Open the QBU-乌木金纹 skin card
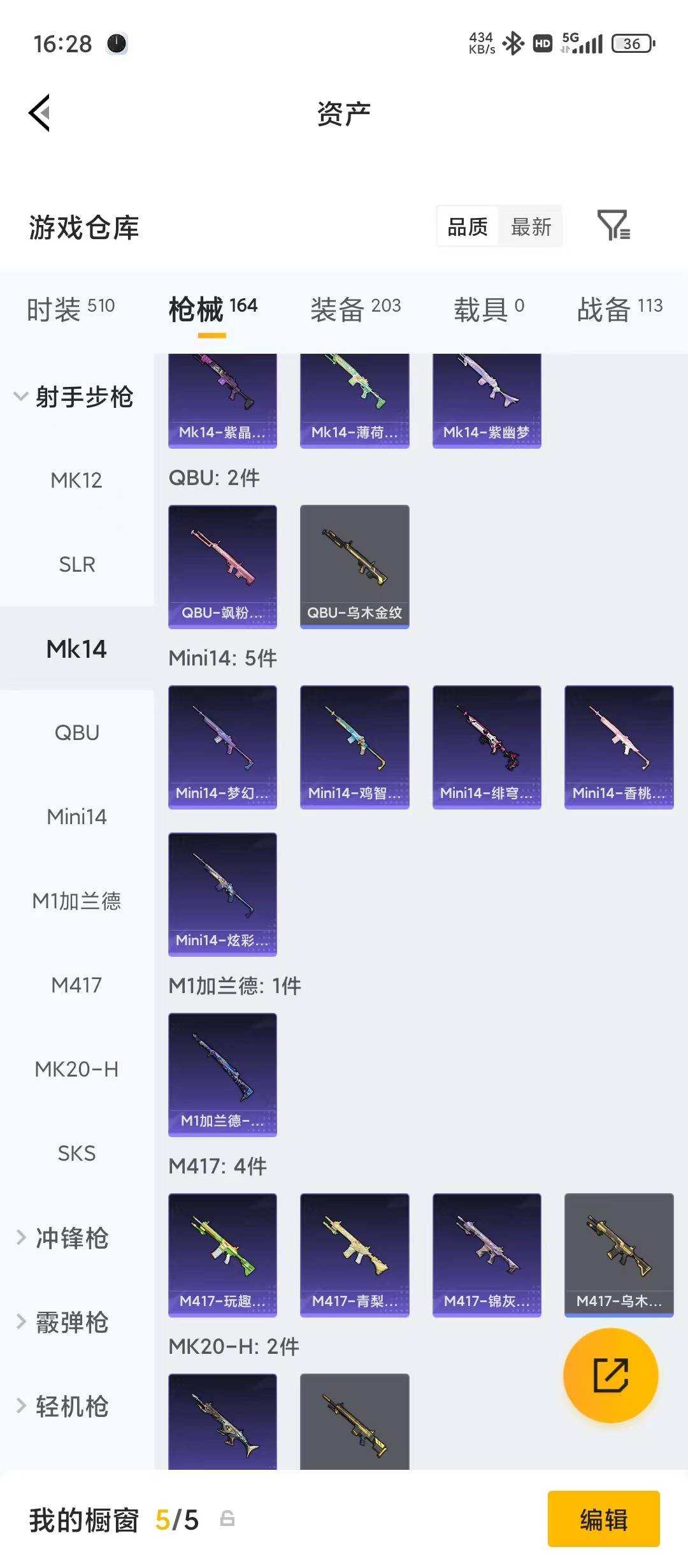This screenshot has height=1568, width=688. click(x=354, y=567)
